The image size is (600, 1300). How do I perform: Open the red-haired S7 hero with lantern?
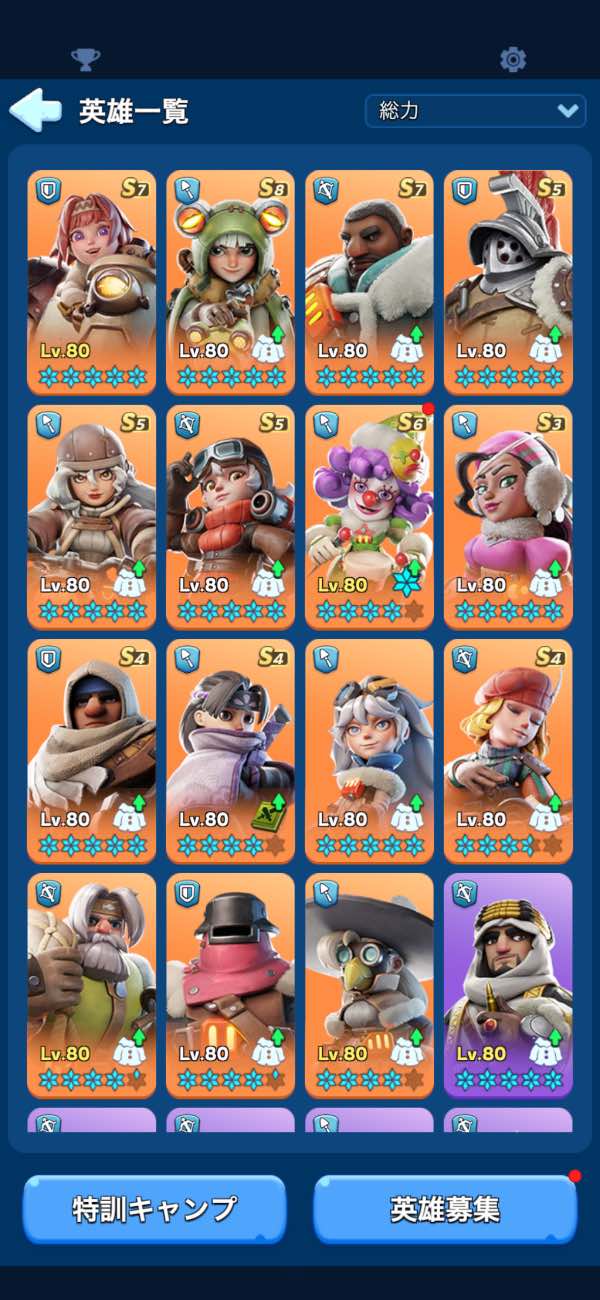coord(91,281)
